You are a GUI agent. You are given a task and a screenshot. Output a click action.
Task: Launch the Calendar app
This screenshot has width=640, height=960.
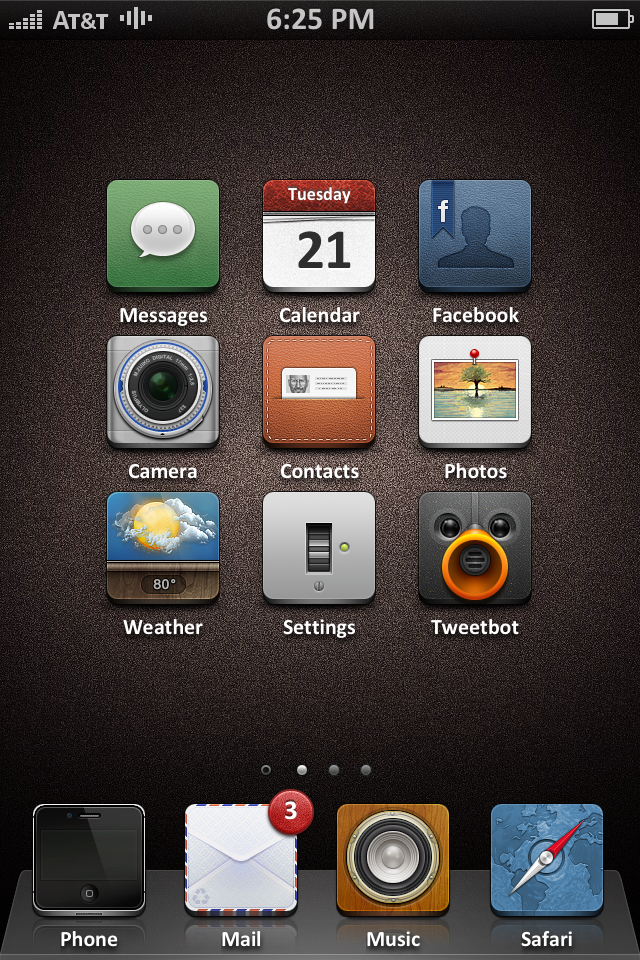(x=319, y=236)
